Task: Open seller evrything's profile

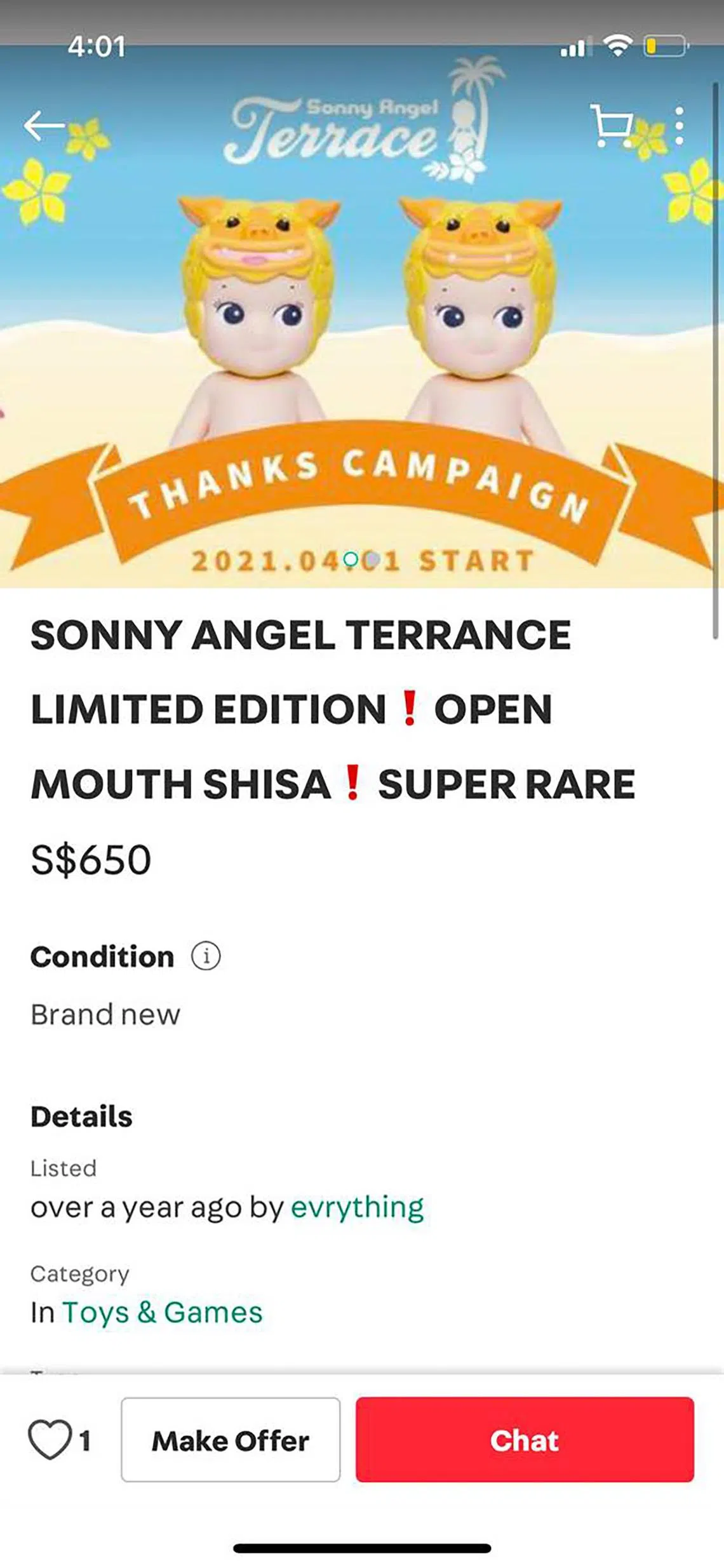Action: (357, 1207)
